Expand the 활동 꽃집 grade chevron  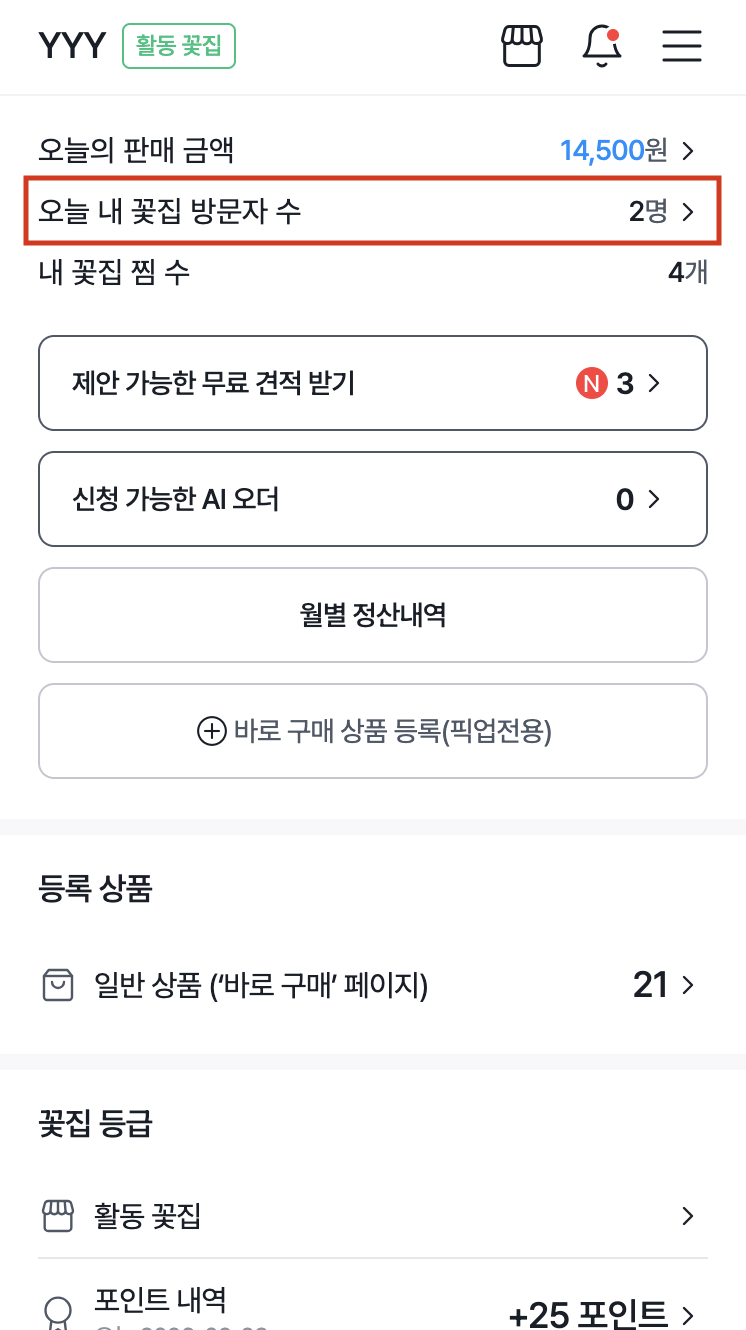pos(687,1216)
